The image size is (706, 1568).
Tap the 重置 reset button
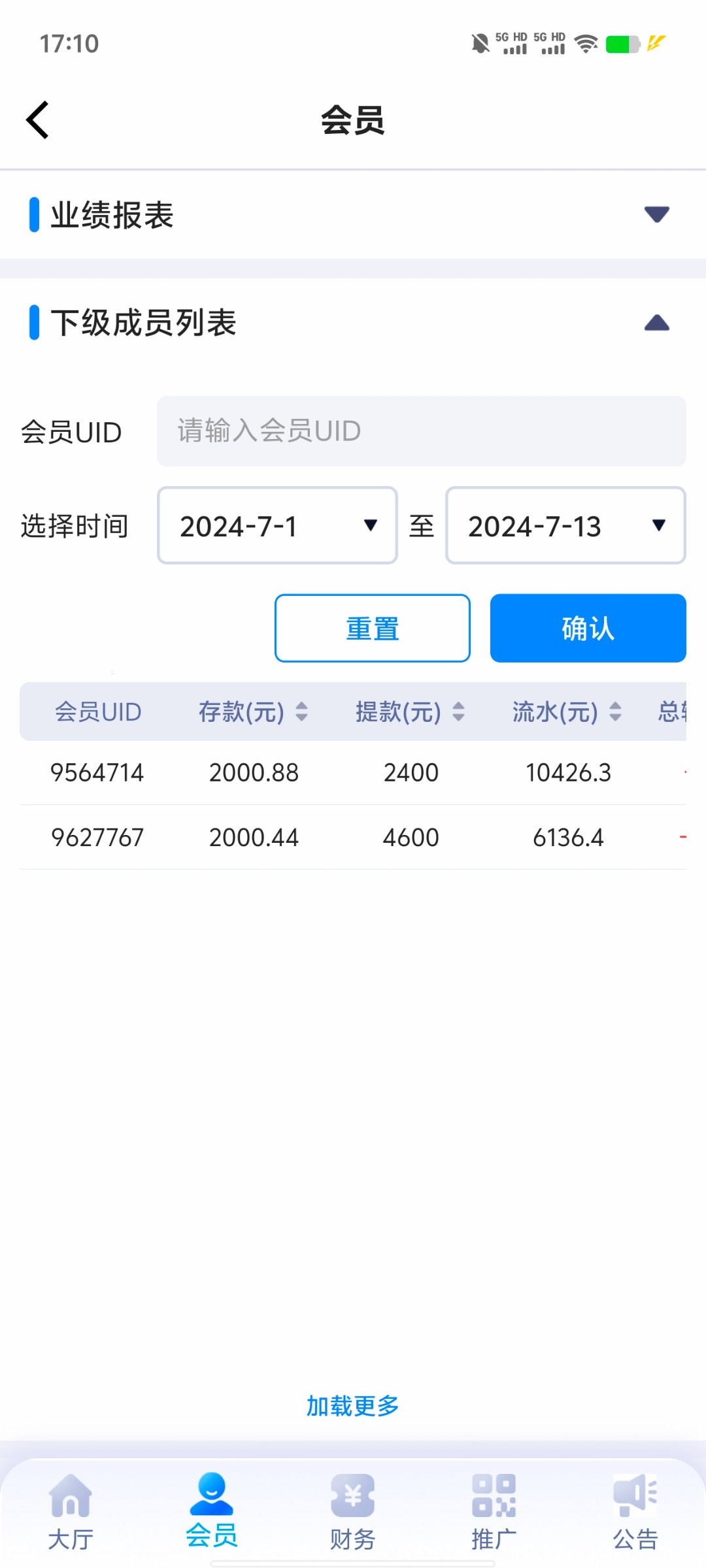click(x=372, y=629)
